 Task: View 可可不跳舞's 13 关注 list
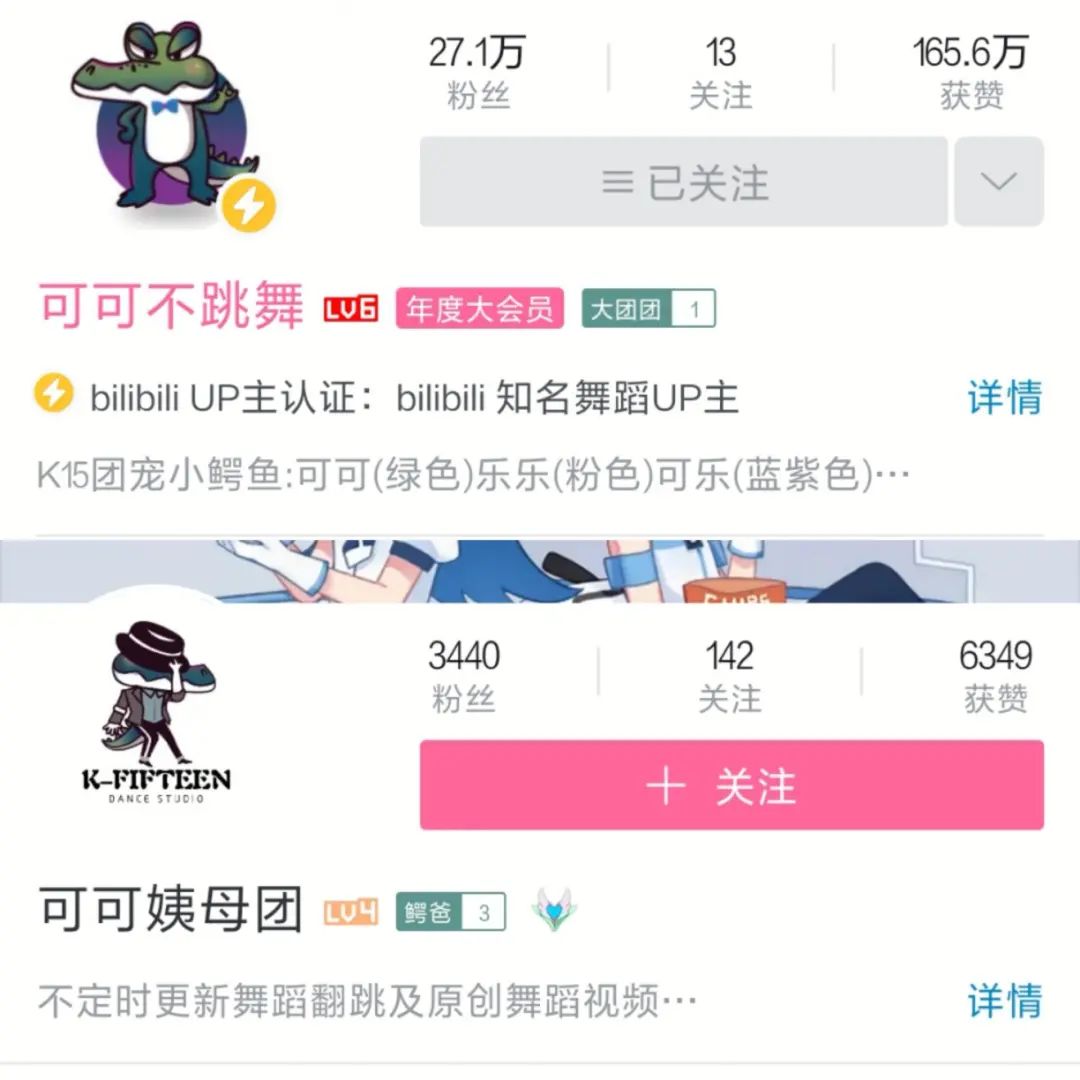(x=720, y=72)
